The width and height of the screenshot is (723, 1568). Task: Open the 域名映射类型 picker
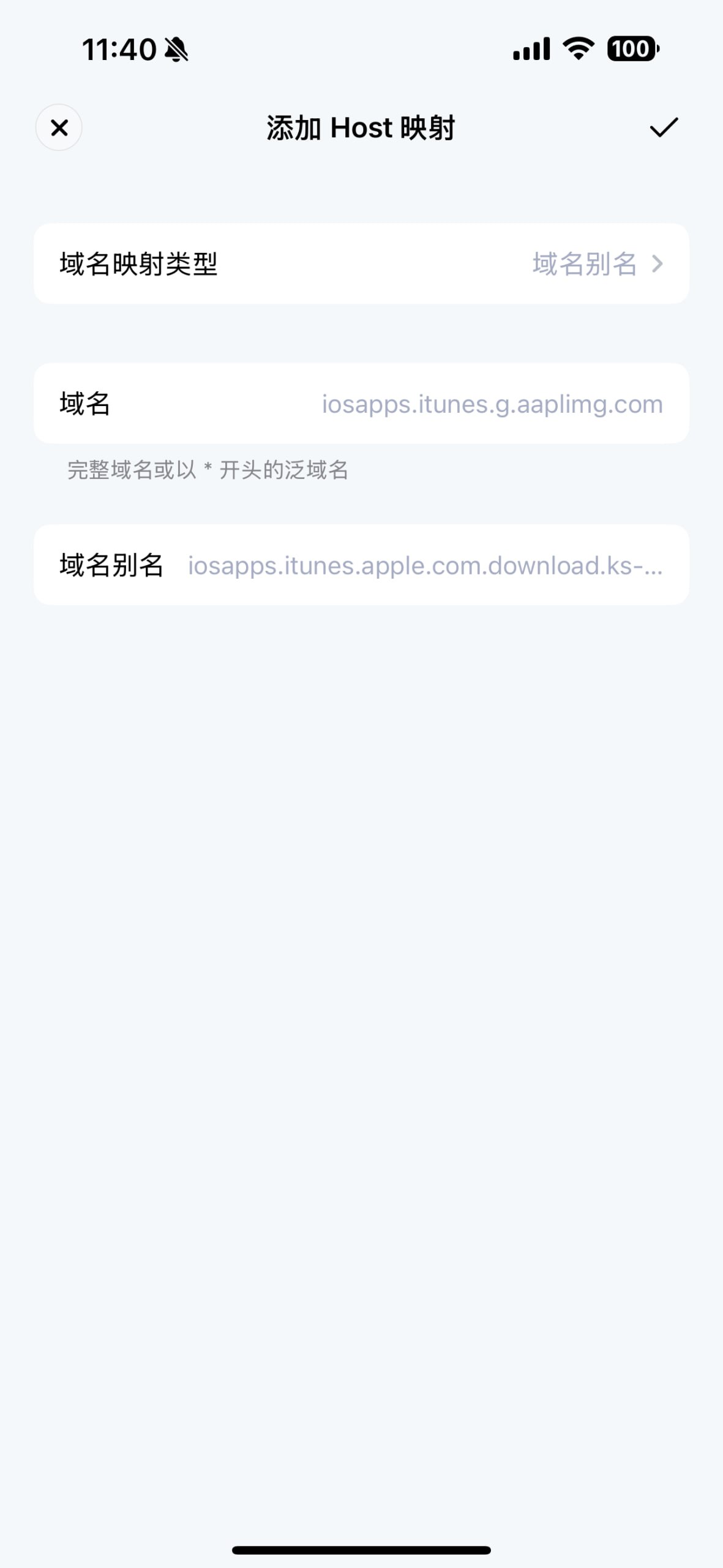(361, 263)
